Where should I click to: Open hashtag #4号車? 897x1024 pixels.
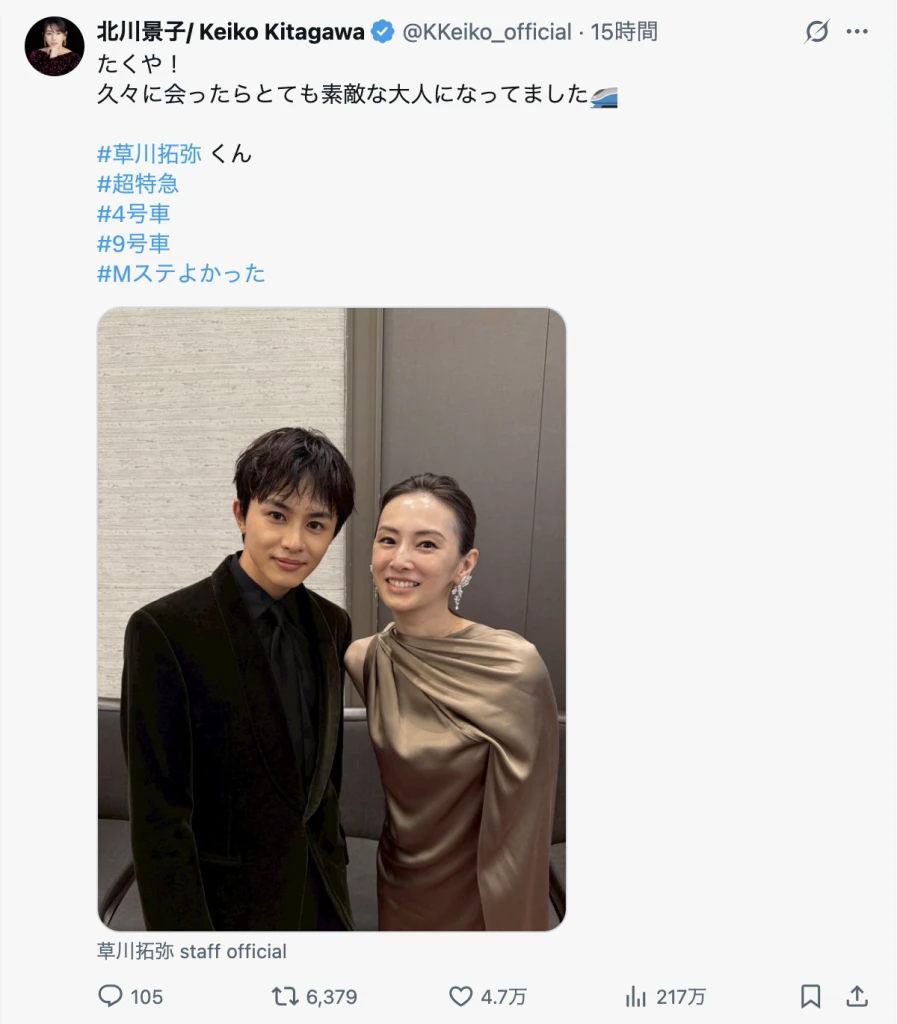tap(134, 213)
